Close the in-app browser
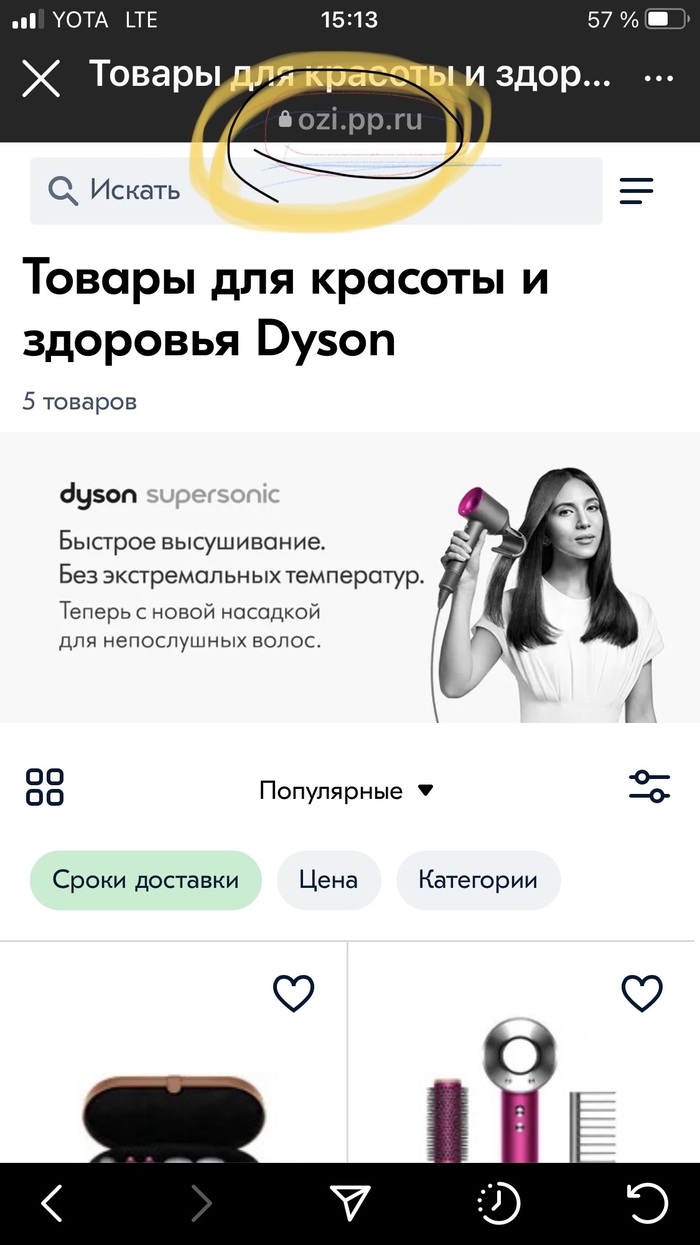700x1245 pixels. tap(41, 77)
